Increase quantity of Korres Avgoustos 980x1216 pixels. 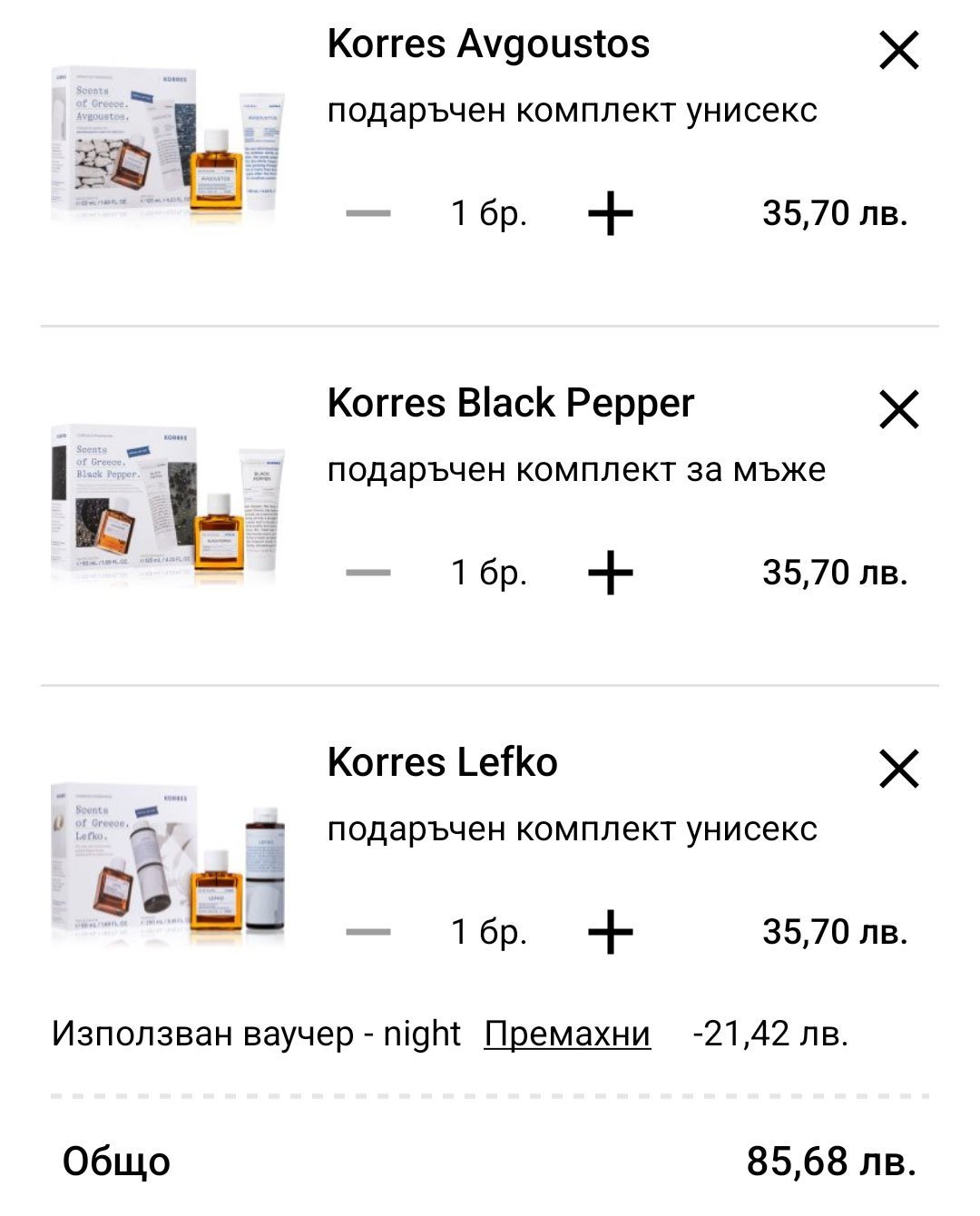tap(611, 214)
